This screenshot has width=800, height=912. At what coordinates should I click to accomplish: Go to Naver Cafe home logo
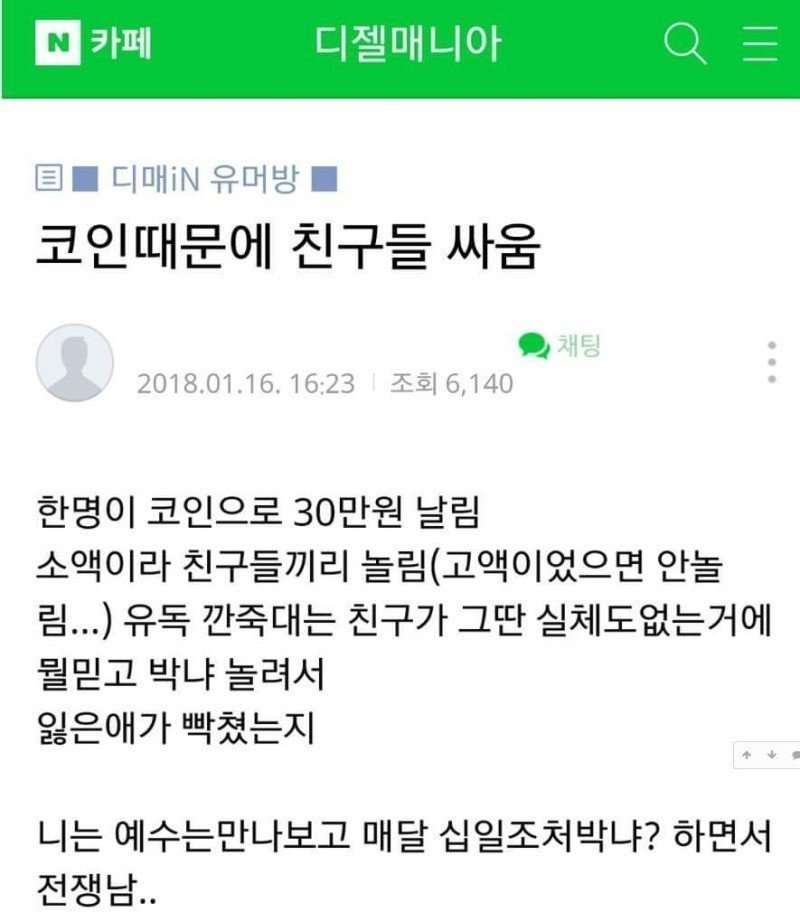[93, 45]
